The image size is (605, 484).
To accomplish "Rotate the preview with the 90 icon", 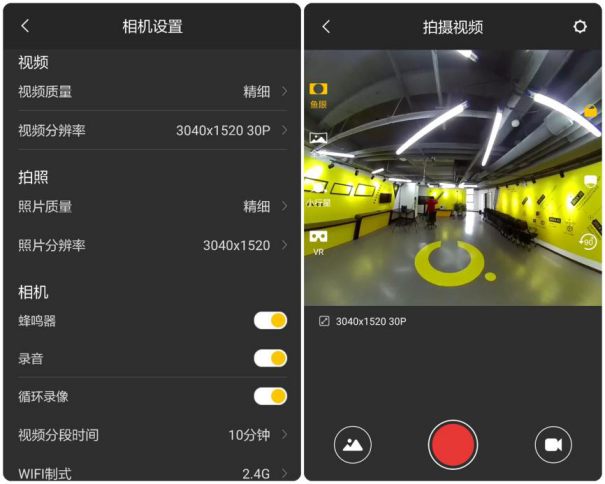I will click(588, 242).
